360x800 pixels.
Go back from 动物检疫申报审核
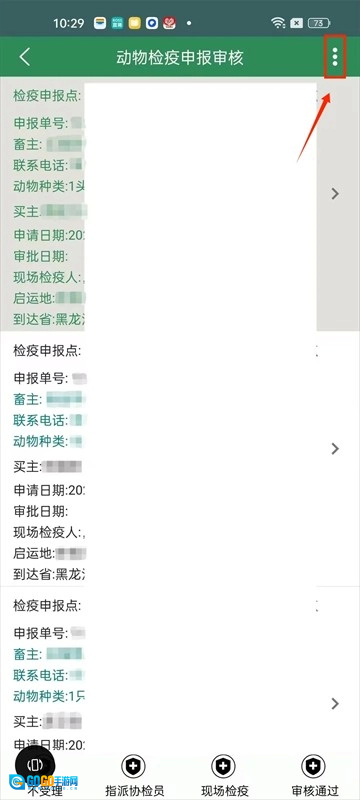coord(24,57)
